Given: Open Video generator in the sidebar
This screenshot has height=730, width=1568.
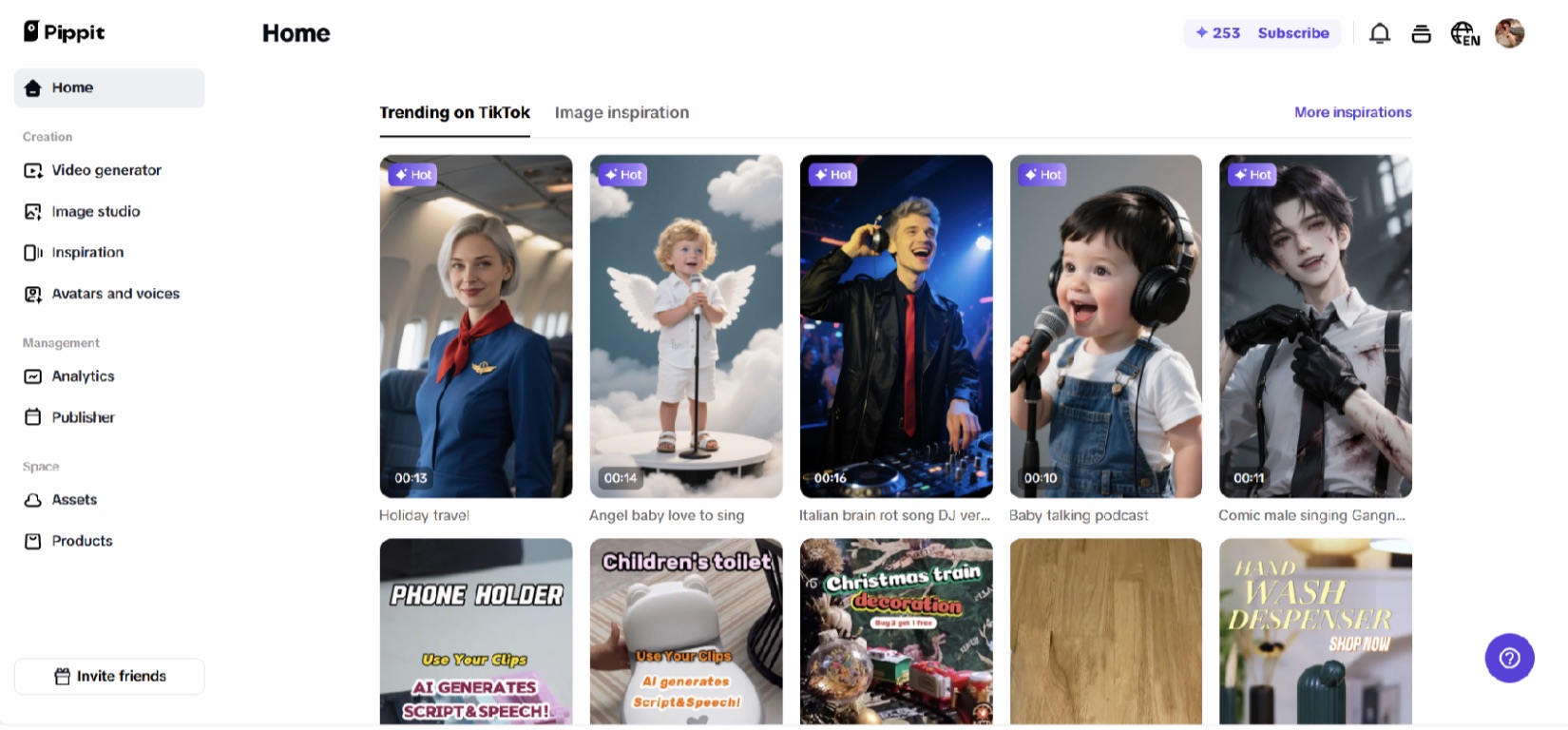Looking at the screenshot, I should click(106, 170).
